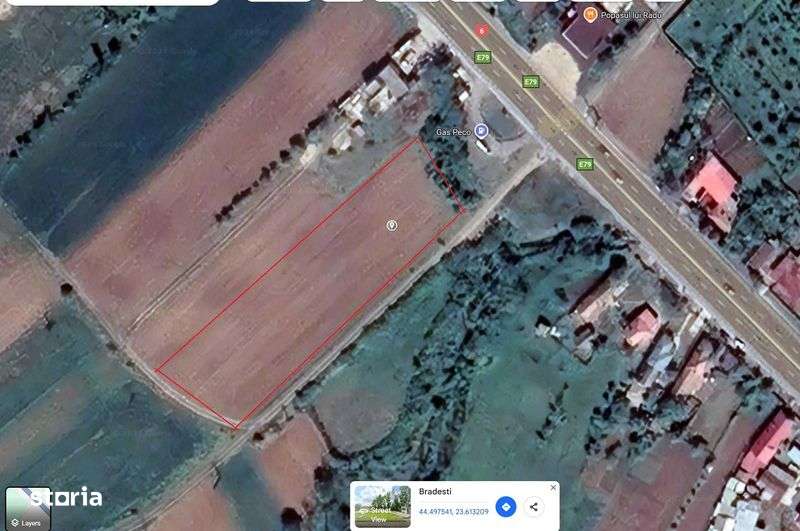
Task: Open the Layers map view switcher
Action: tap(26, 509)
